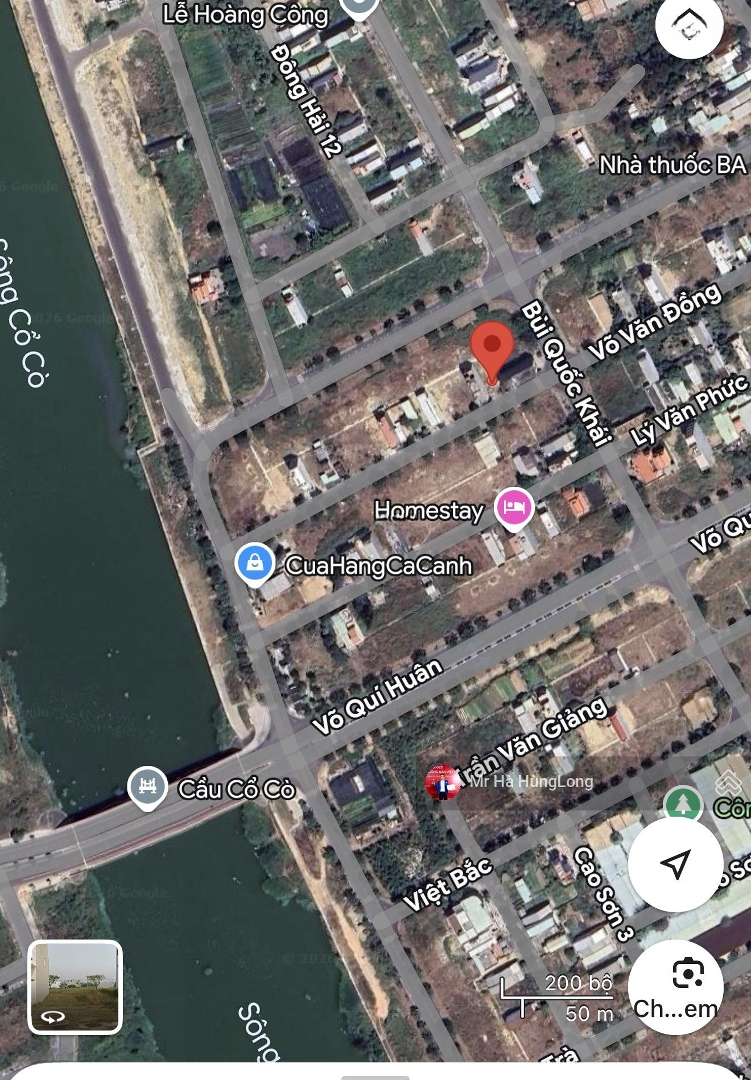Open the map layers button
This screenshot has width=751, height=1080.
[689, 27]
